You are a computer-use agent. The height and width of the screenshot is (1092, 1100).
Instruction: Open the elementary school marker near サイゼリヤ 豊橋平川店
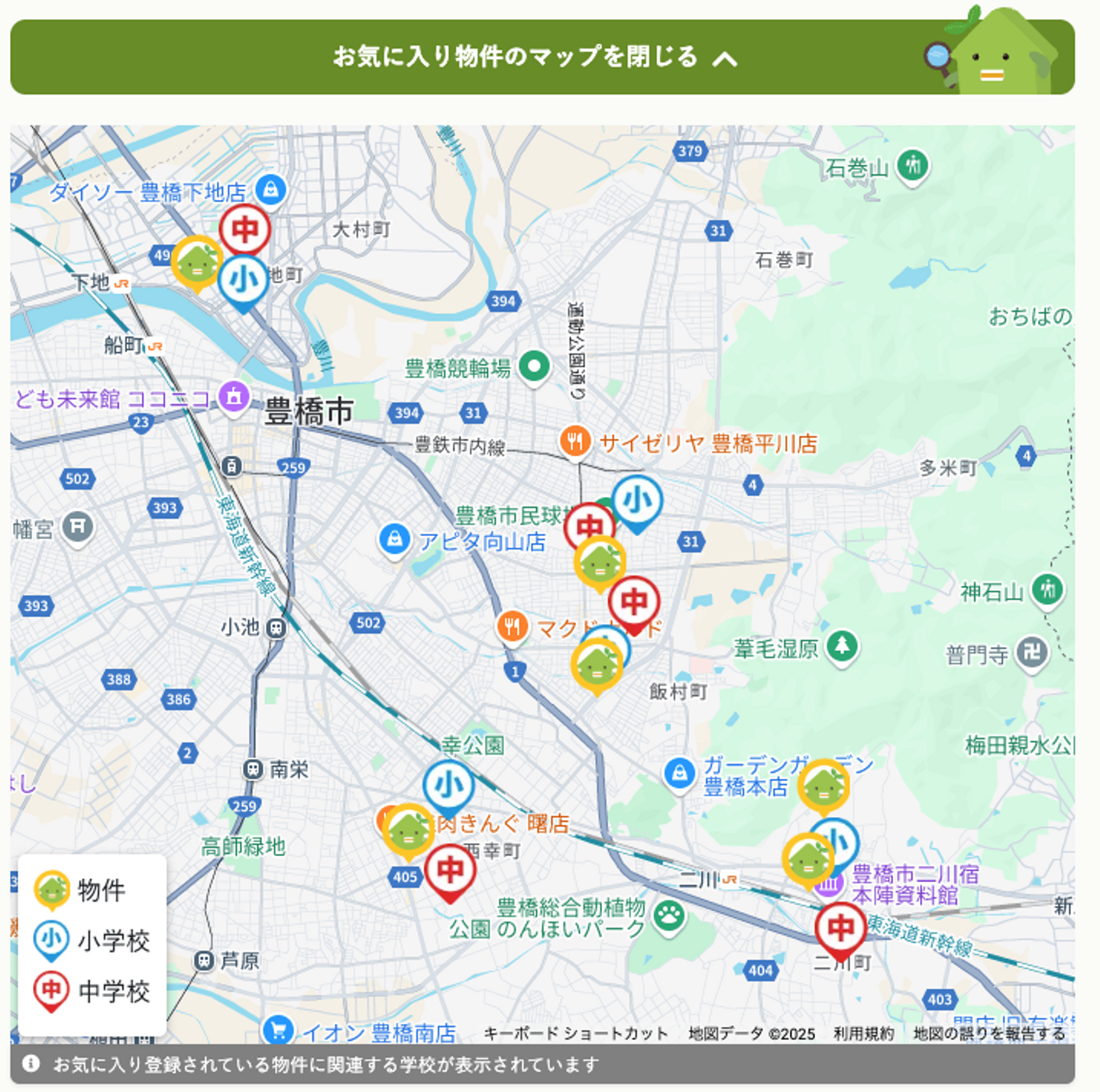pyautogui.click(x=637, y=501)
